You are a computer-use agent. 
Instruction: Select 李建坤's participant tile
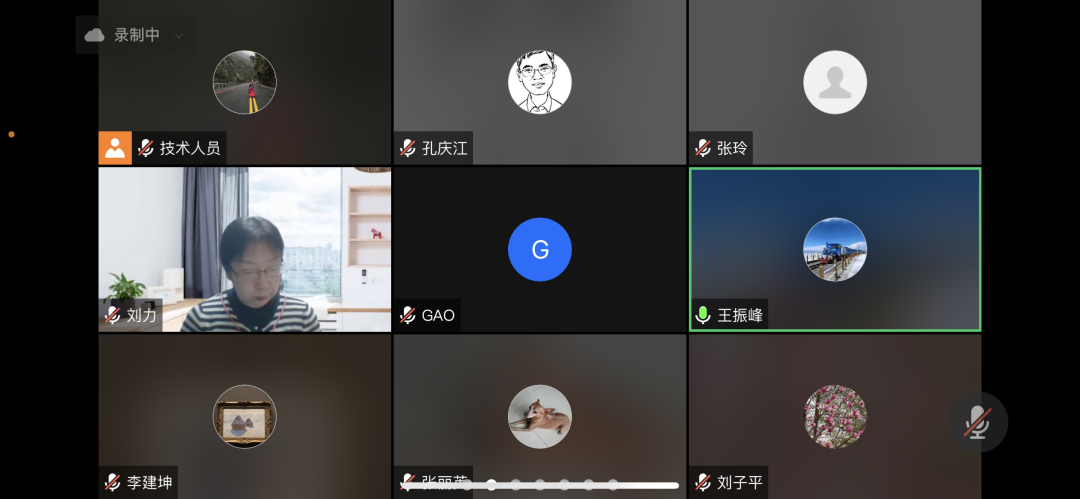point(244,416)
